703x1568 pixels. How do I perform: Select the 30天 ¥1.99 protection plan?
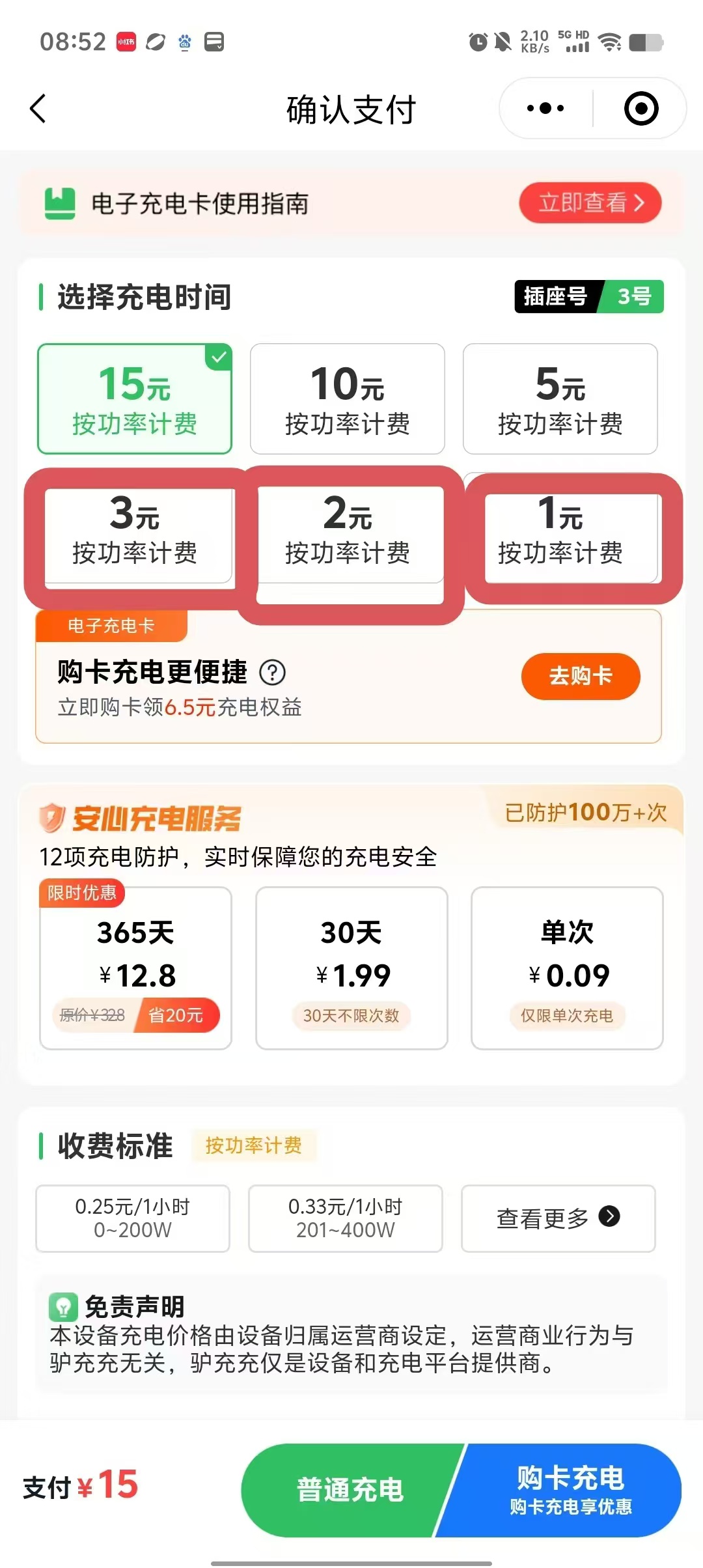351,967
